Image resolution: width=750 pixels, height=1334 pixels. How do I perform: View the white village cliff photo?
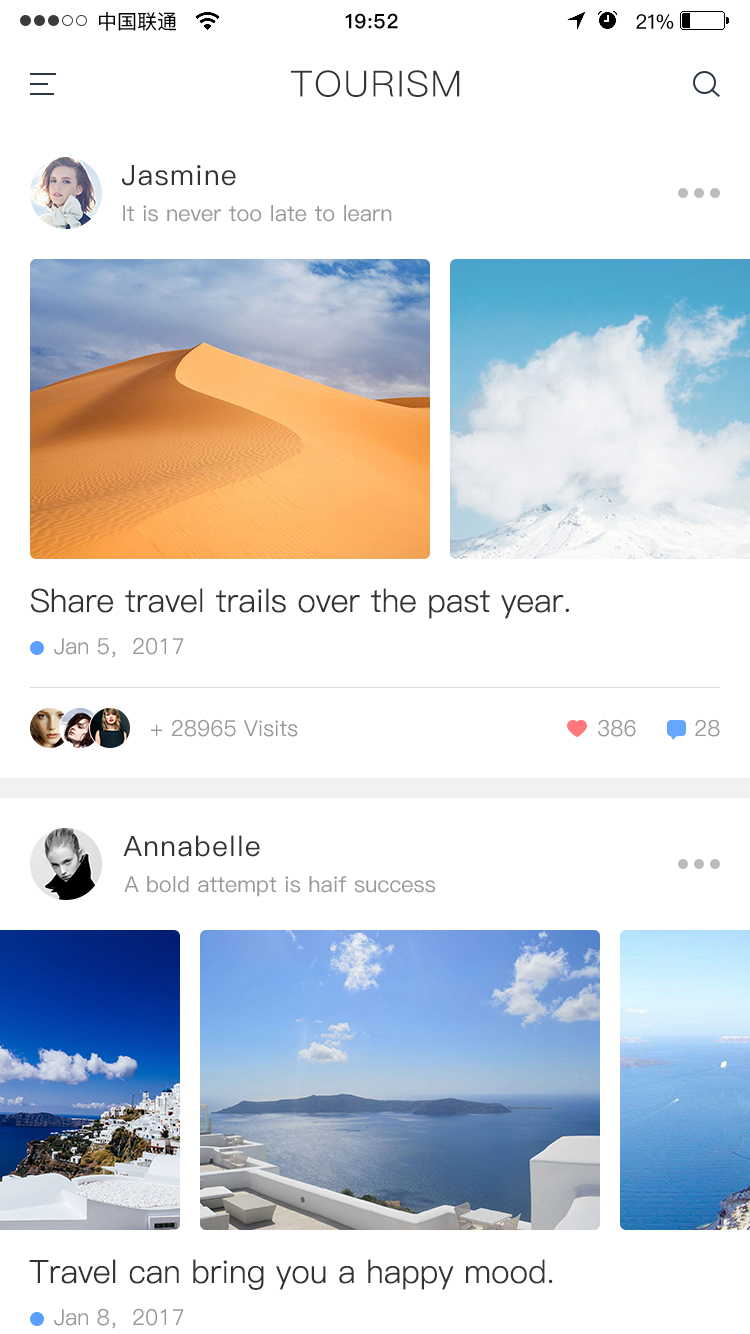tap(90, 1080)
